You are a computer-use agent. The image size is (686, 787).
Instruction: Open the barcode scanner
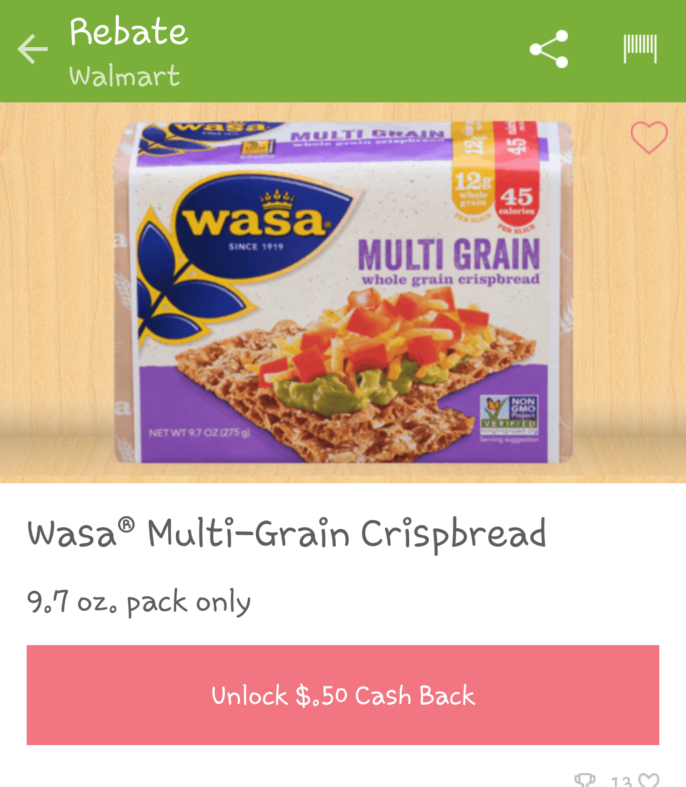(640, 48)
